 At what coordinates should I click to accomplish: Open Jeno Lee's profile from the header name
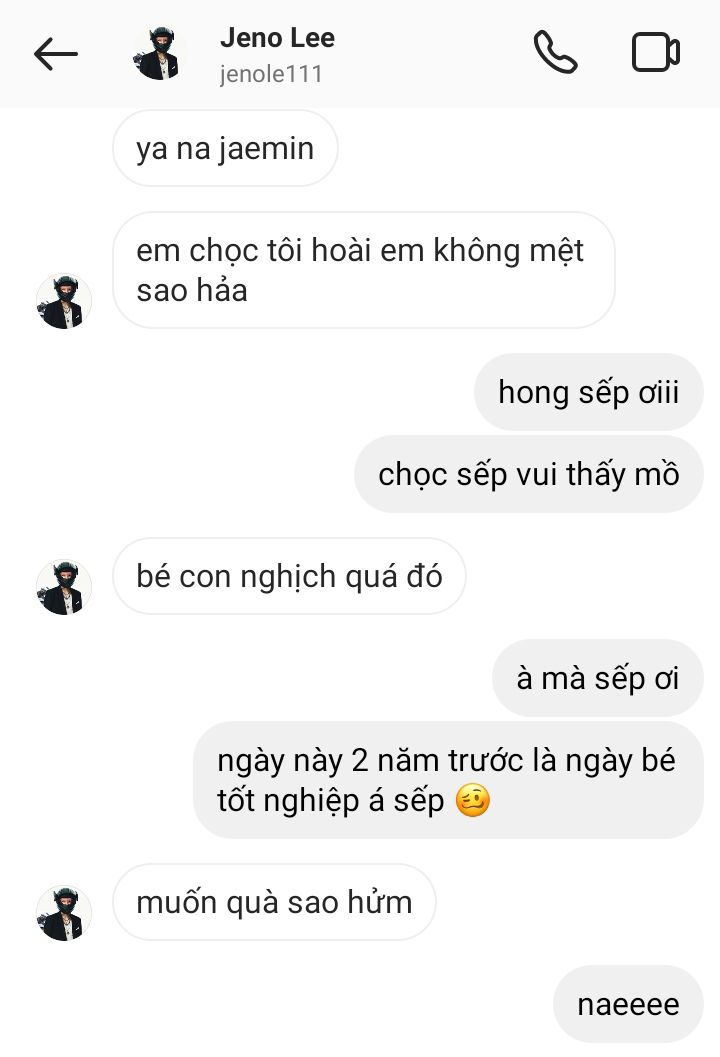277,39
